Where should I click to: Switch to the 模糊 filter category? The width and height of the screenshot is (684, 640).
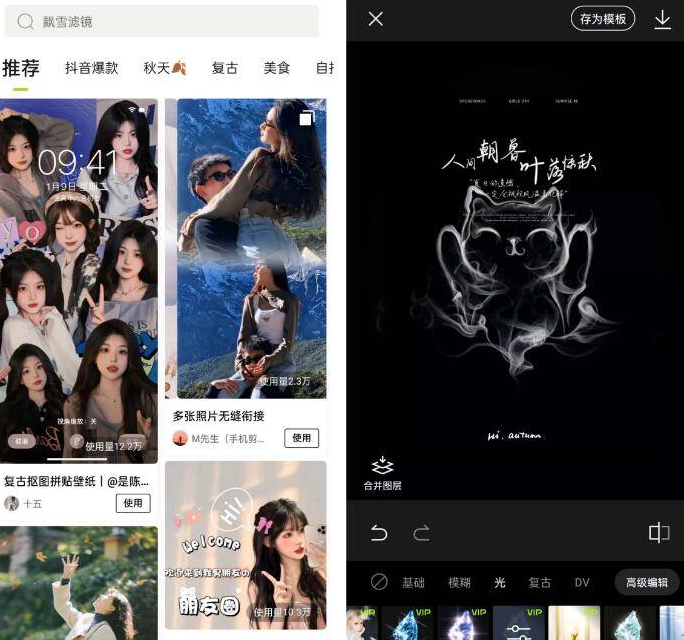point(459,582)
